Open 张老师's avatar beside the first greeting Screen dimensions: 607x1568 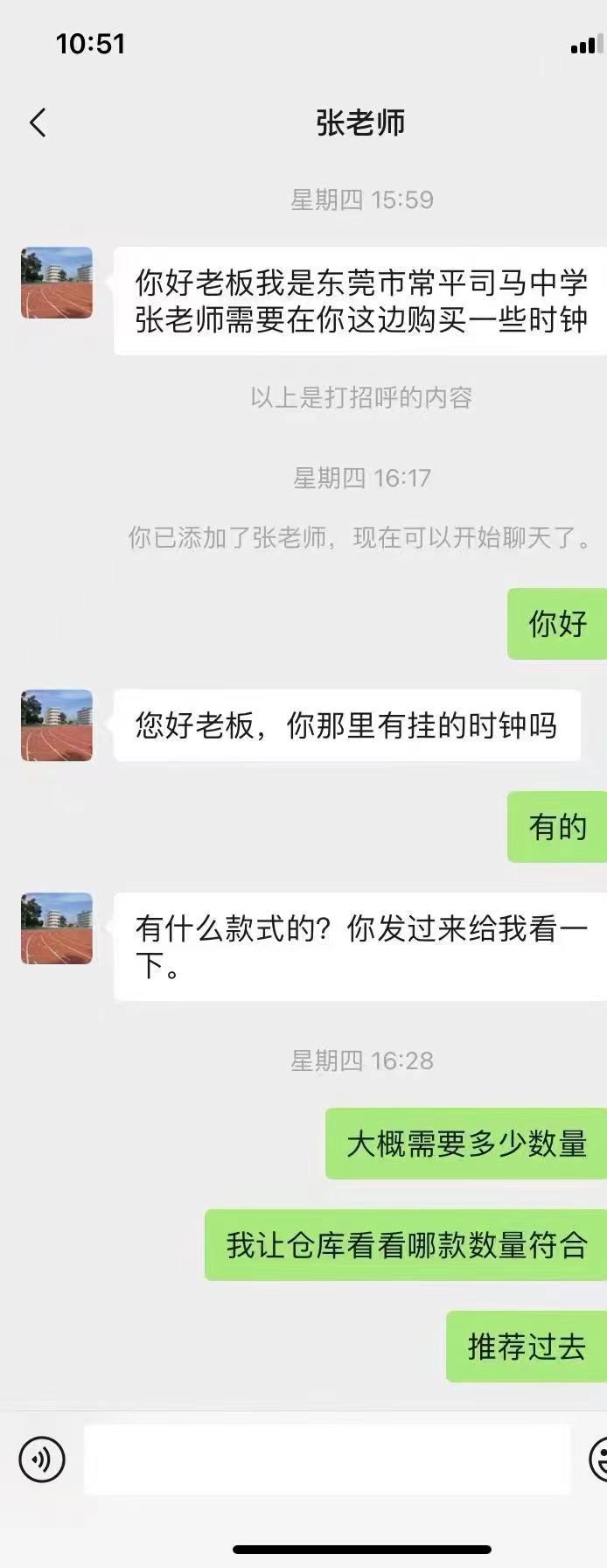[57, 283]
